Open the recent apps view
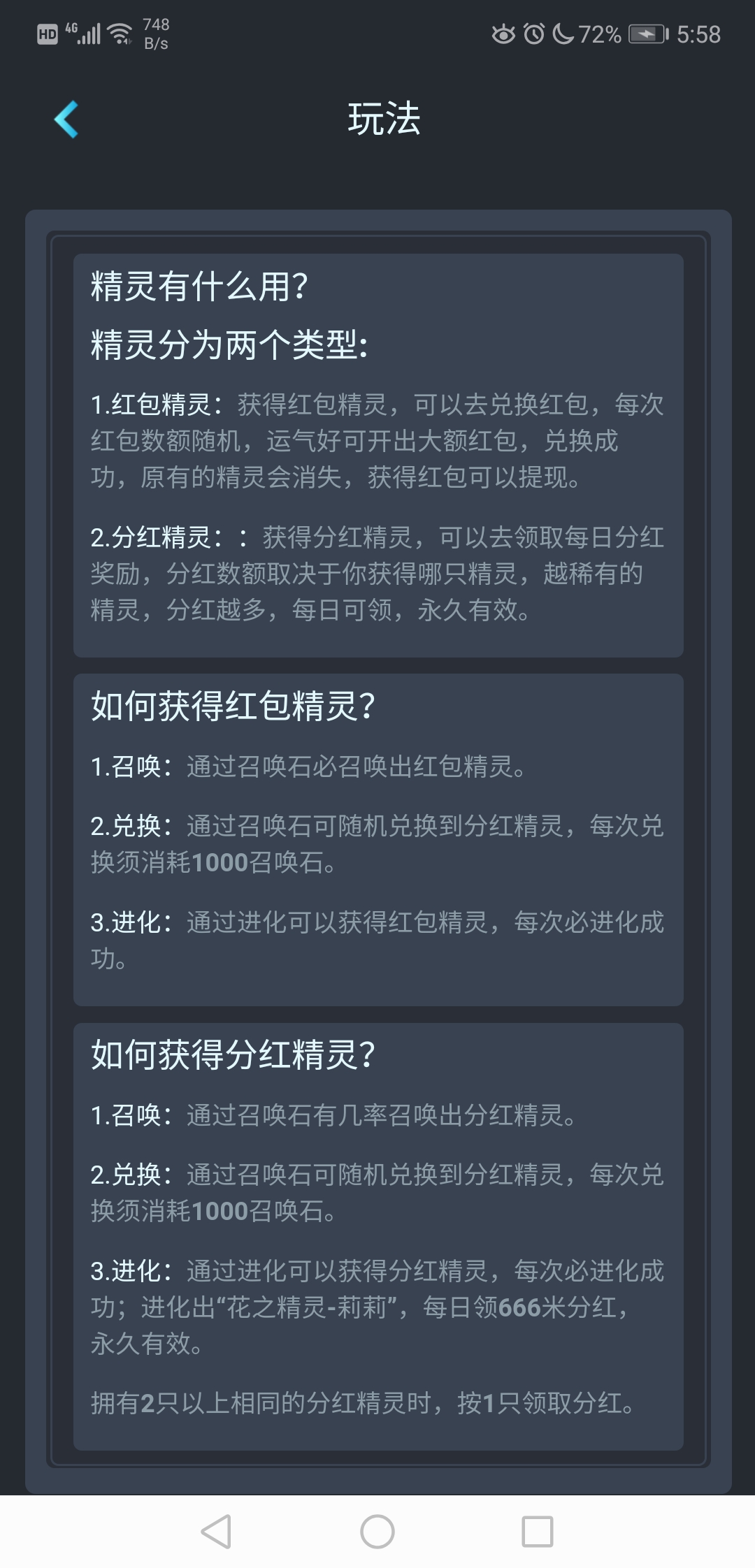 [538, 1531]
